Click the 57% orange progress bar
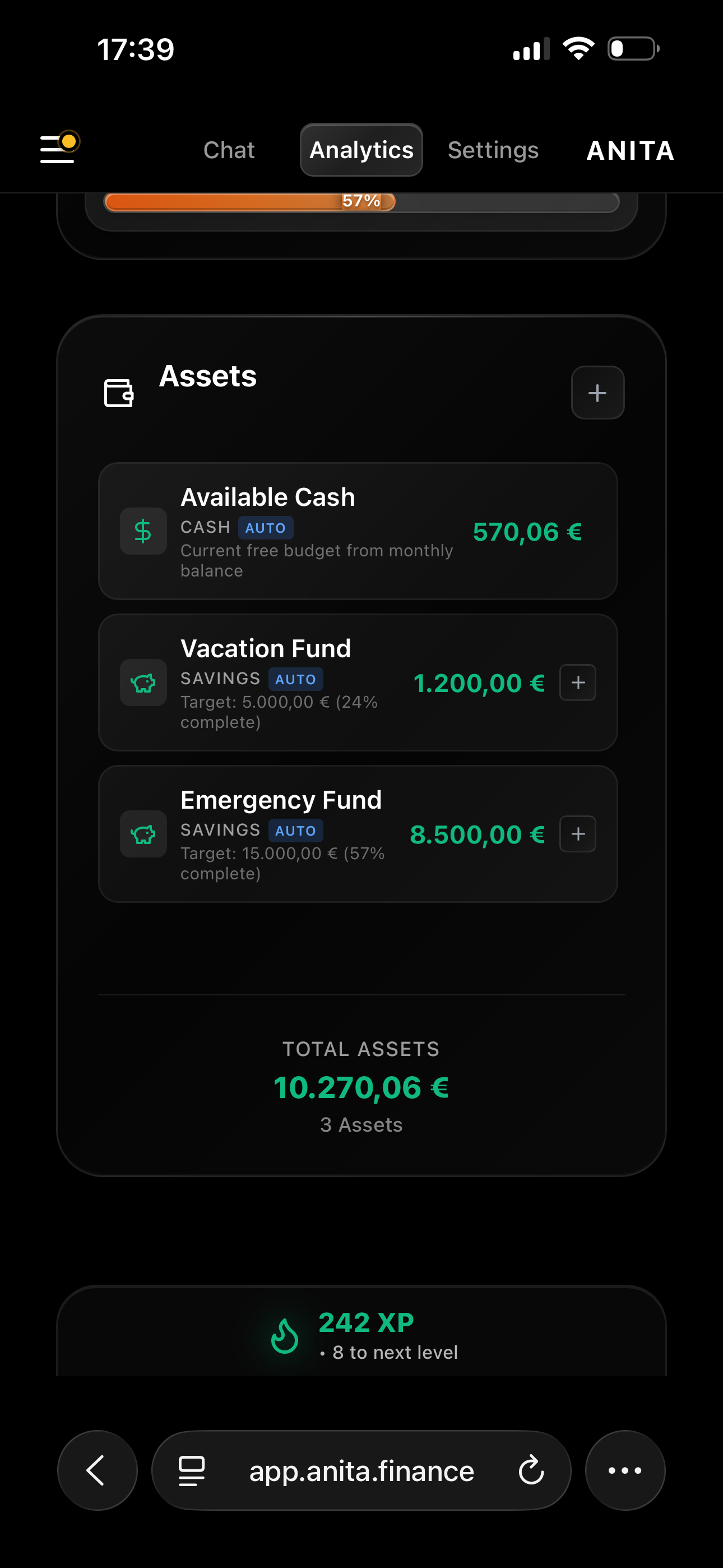The image size is (723, 1568). point(362,201)
